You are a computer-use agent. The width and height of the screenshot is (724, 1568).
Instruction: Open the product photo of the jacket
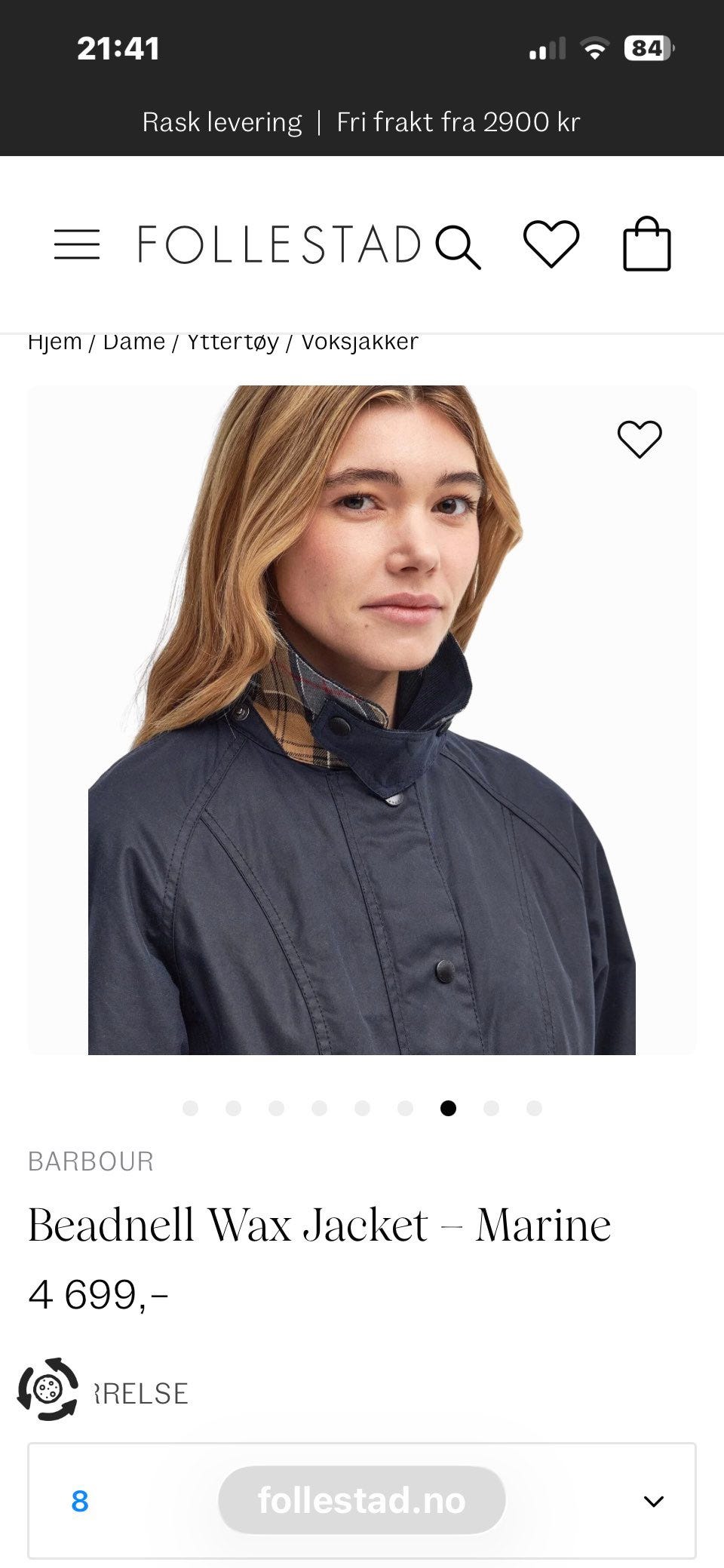[x=362, y=720]
